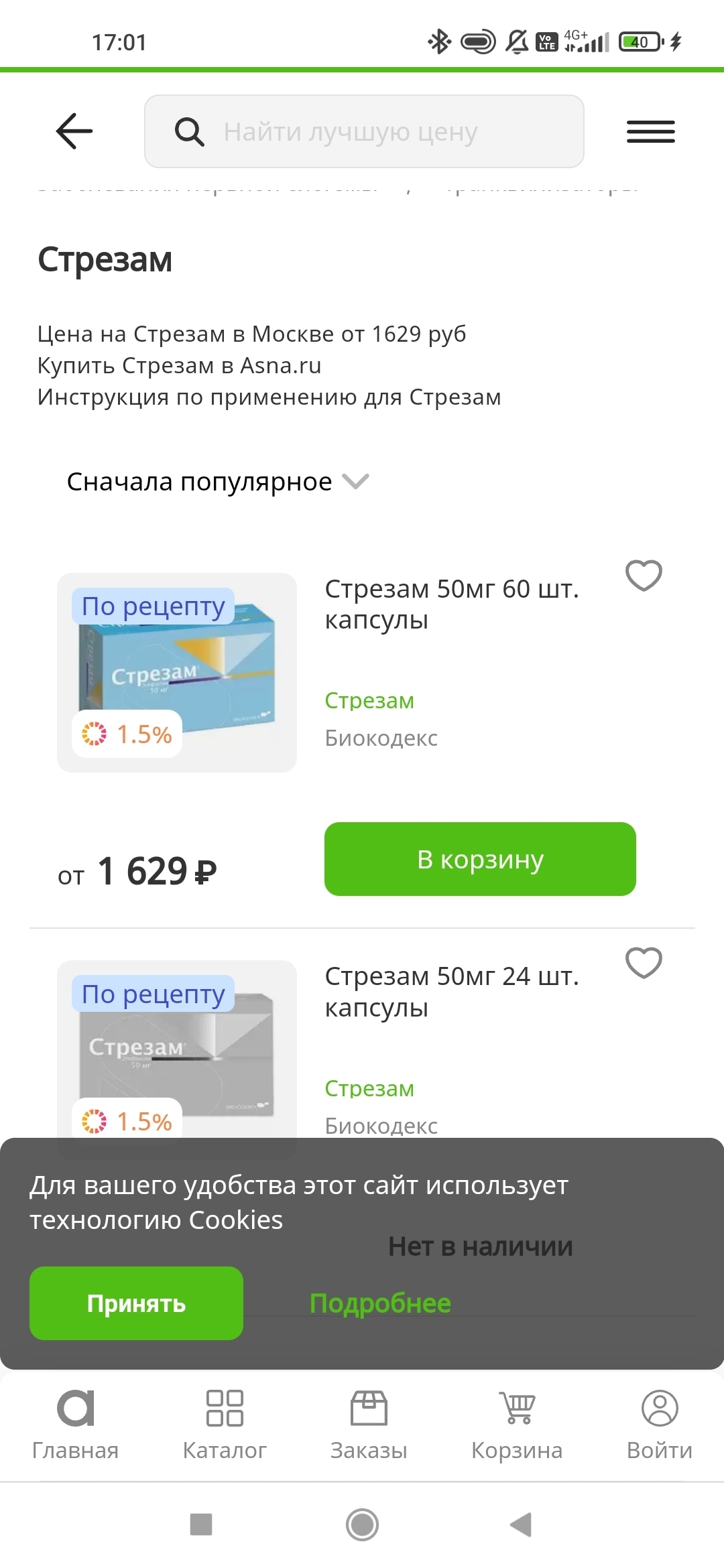Open the Стрезам brand link under 60 шт.
The width and height of the screenshot is (724, 1568).
click(369, 701)
